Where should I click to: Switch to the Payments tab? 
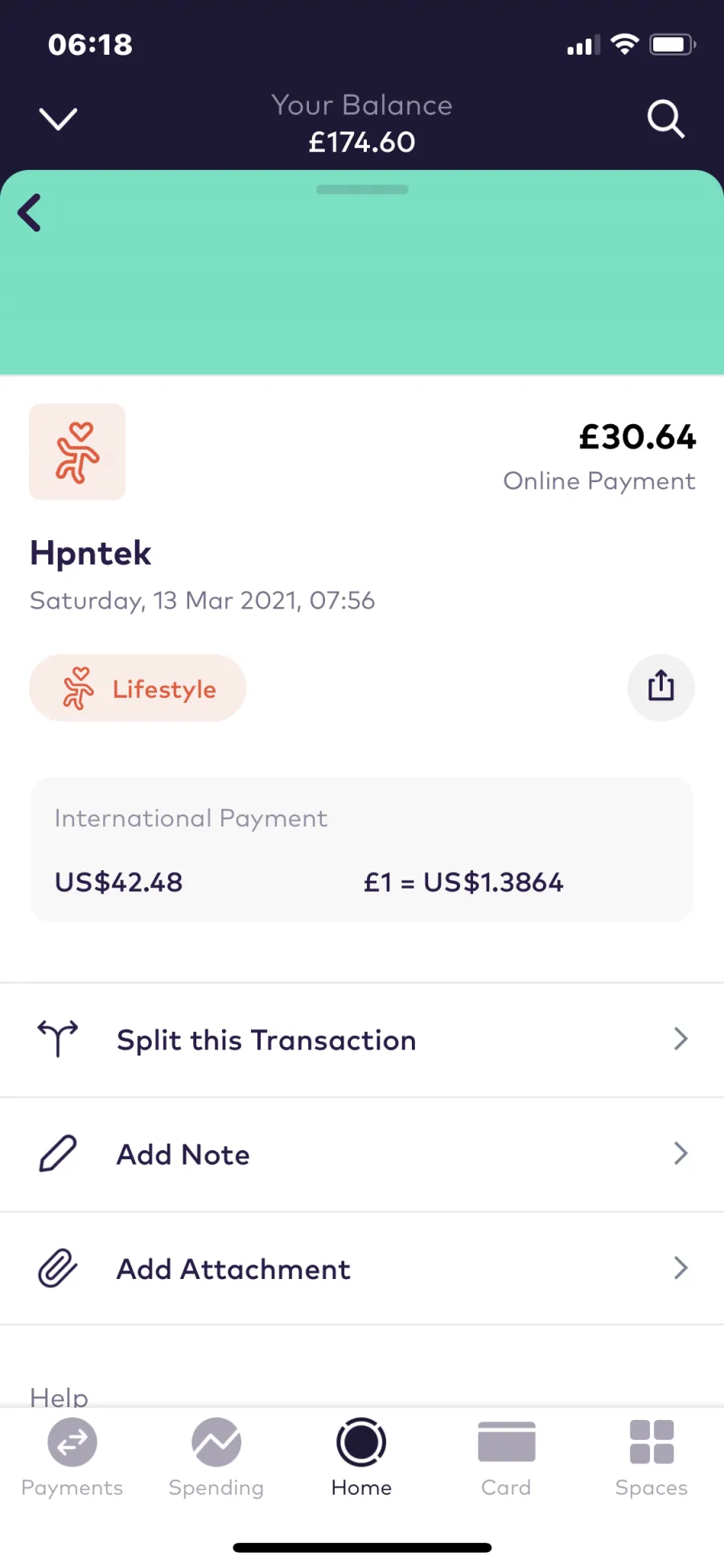coord(72,1458)
